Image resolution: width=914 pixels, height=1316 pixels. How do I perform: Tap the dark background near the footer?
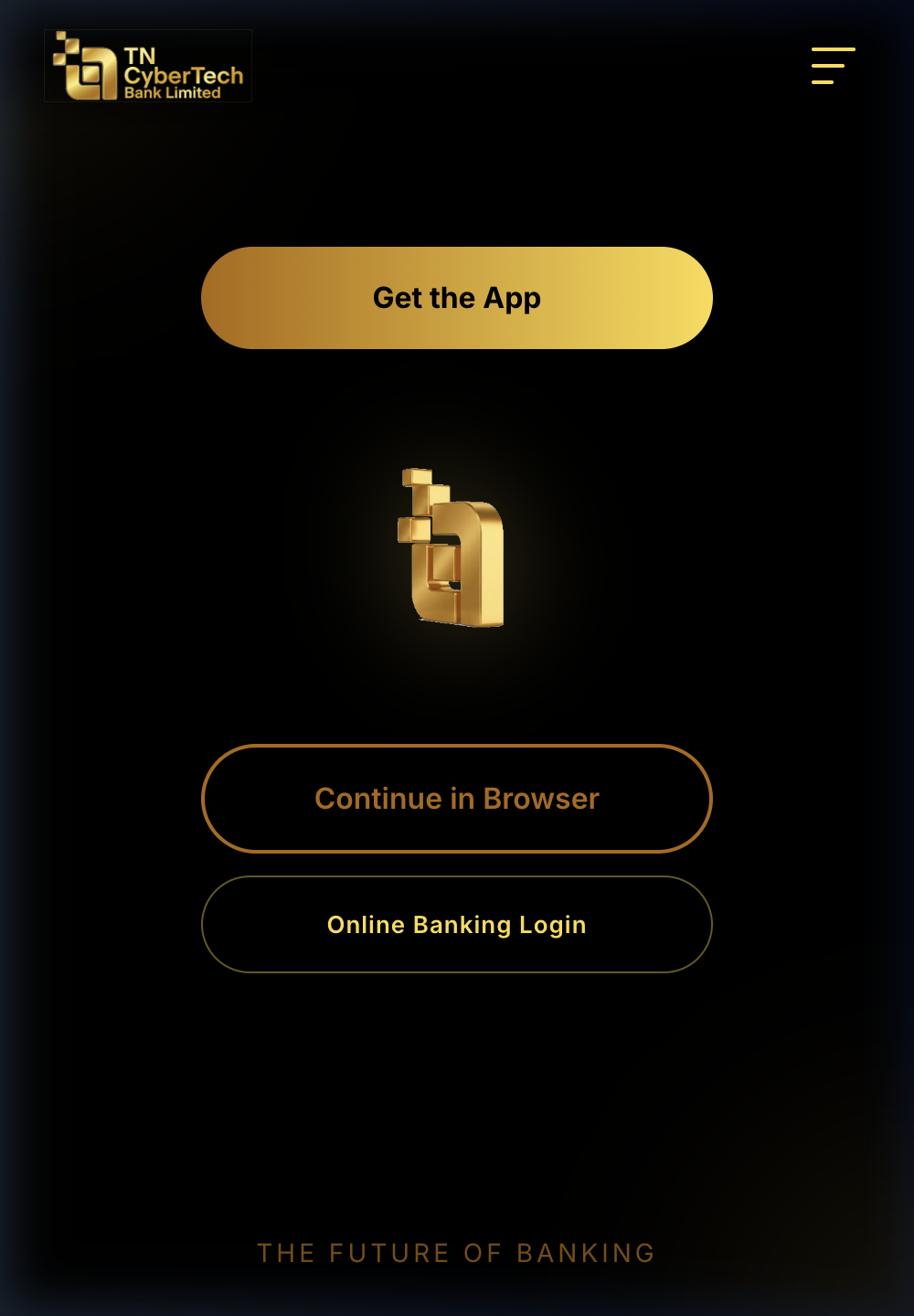[457, 1124]
